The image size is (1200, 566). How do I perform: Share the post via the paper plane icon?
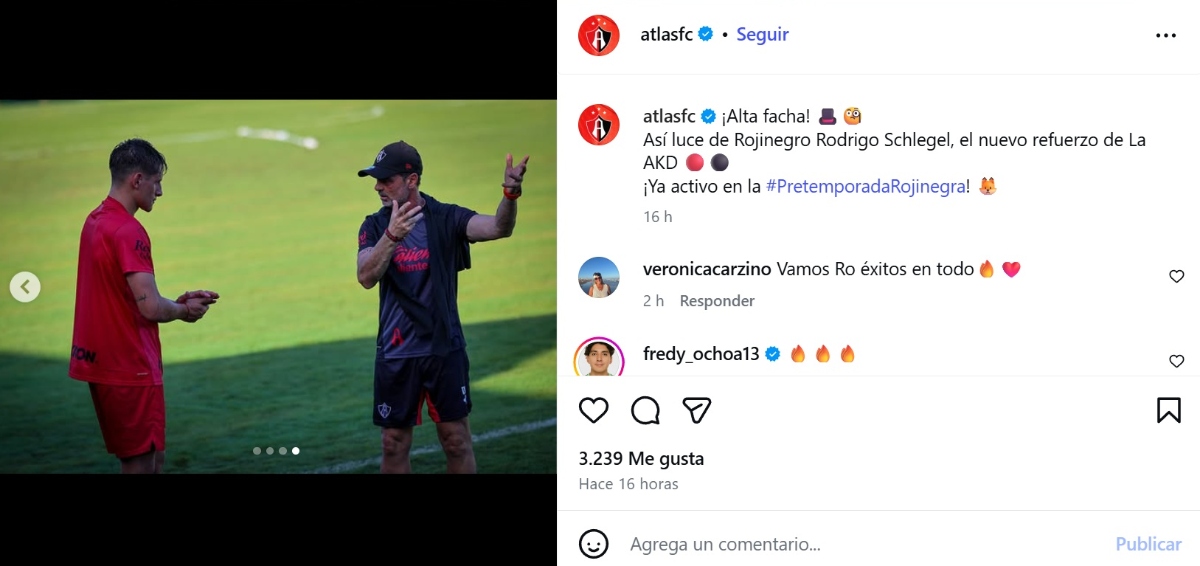pyautogui.click(x=697, y=410)
